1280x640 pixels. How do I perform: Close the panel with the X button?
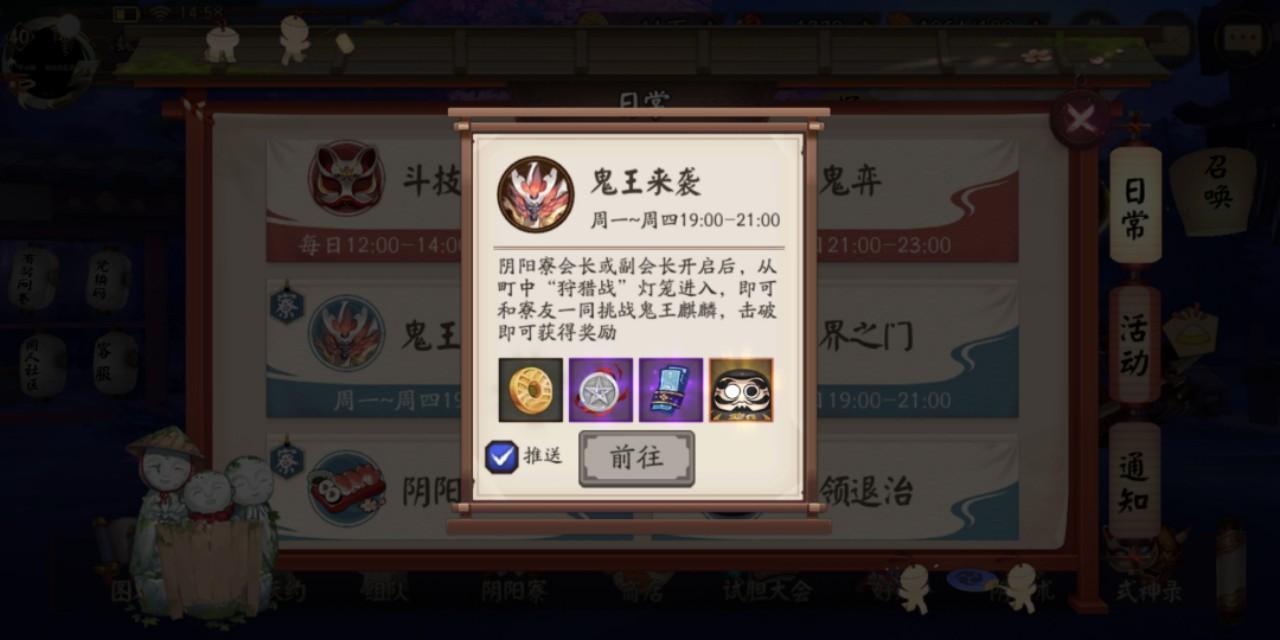(x=1080, y=120)
